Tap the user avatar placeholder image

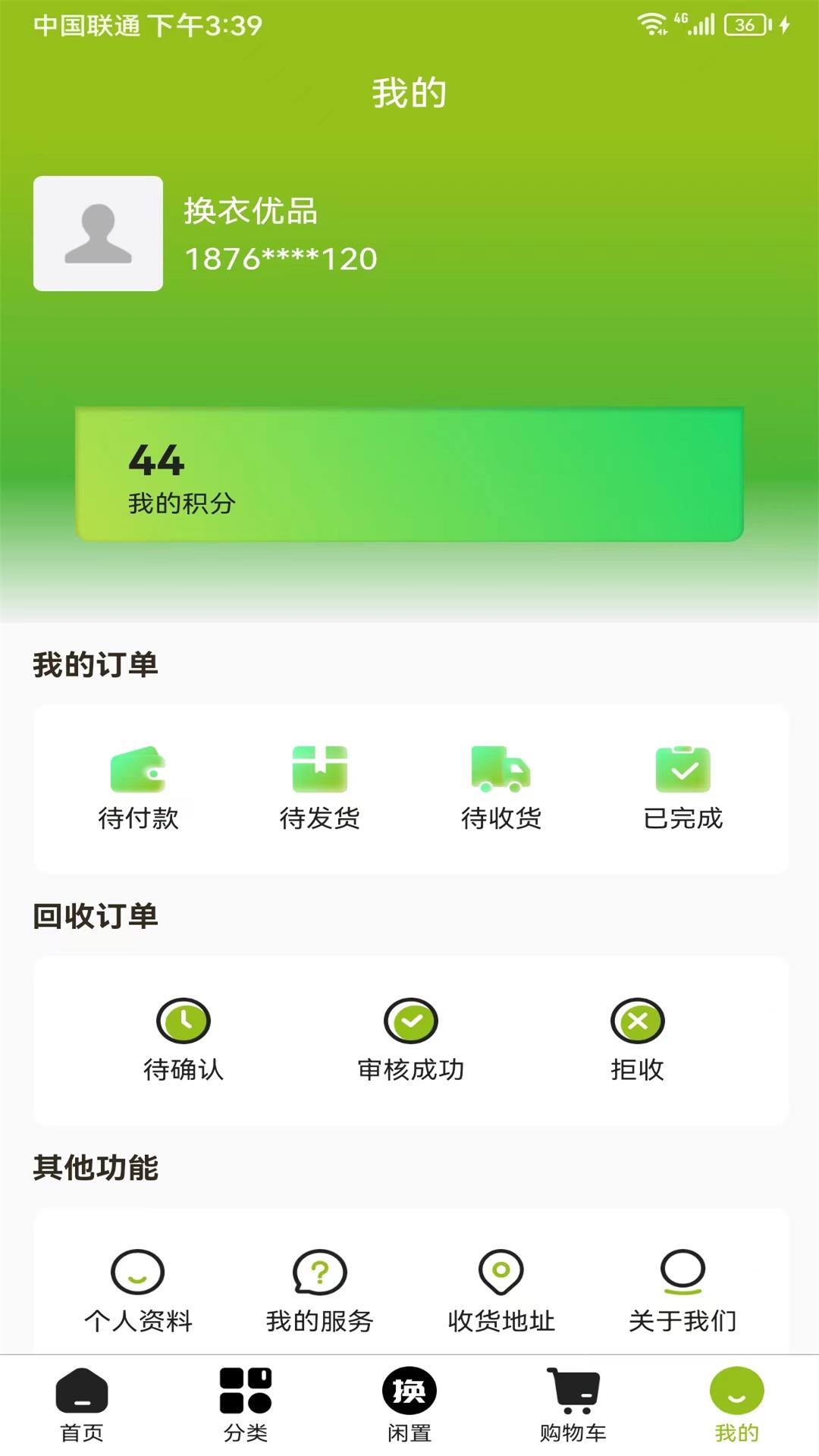97,233
